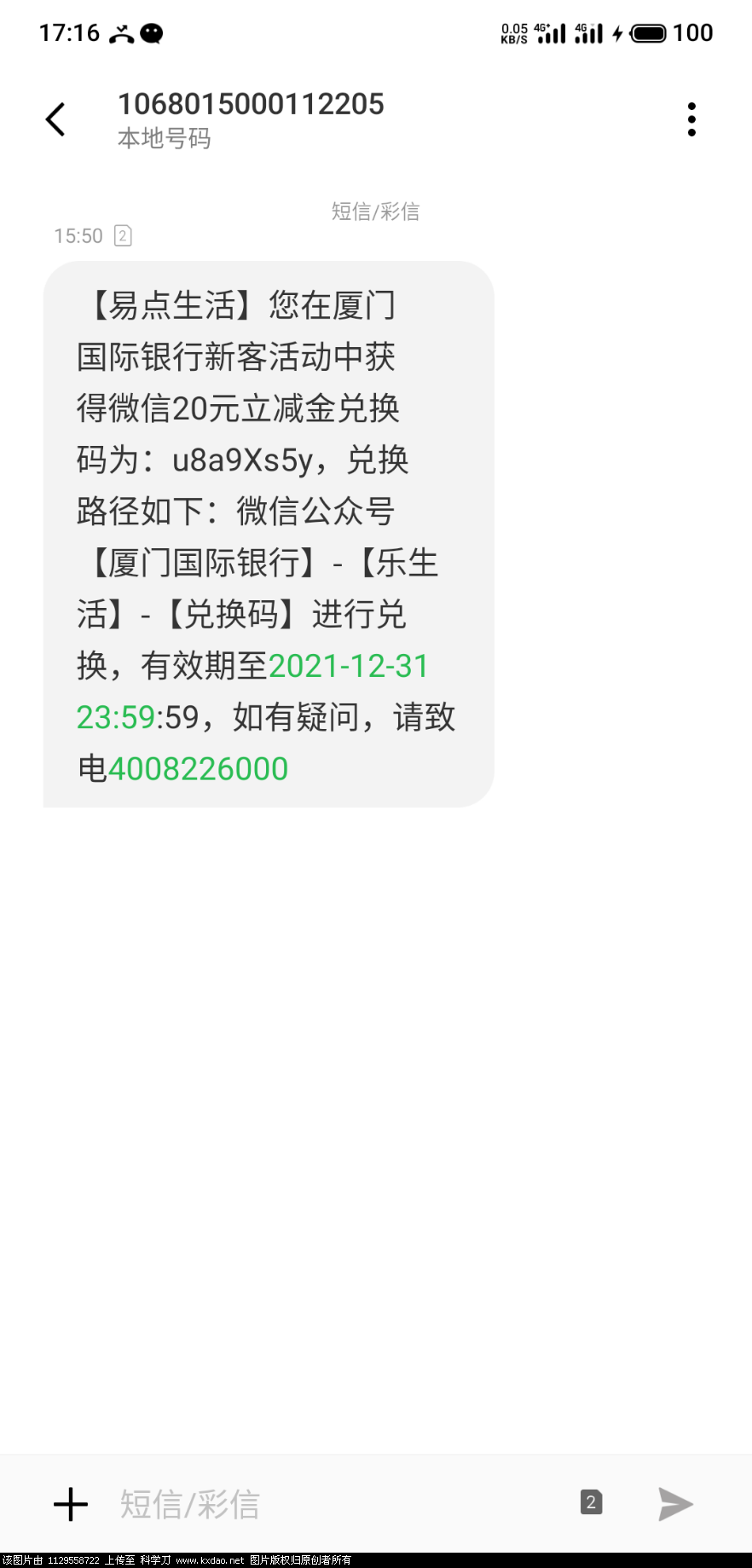Open the date link 2021-12-31 23:59
The image size is (752, 1568).
pos(348,667)
